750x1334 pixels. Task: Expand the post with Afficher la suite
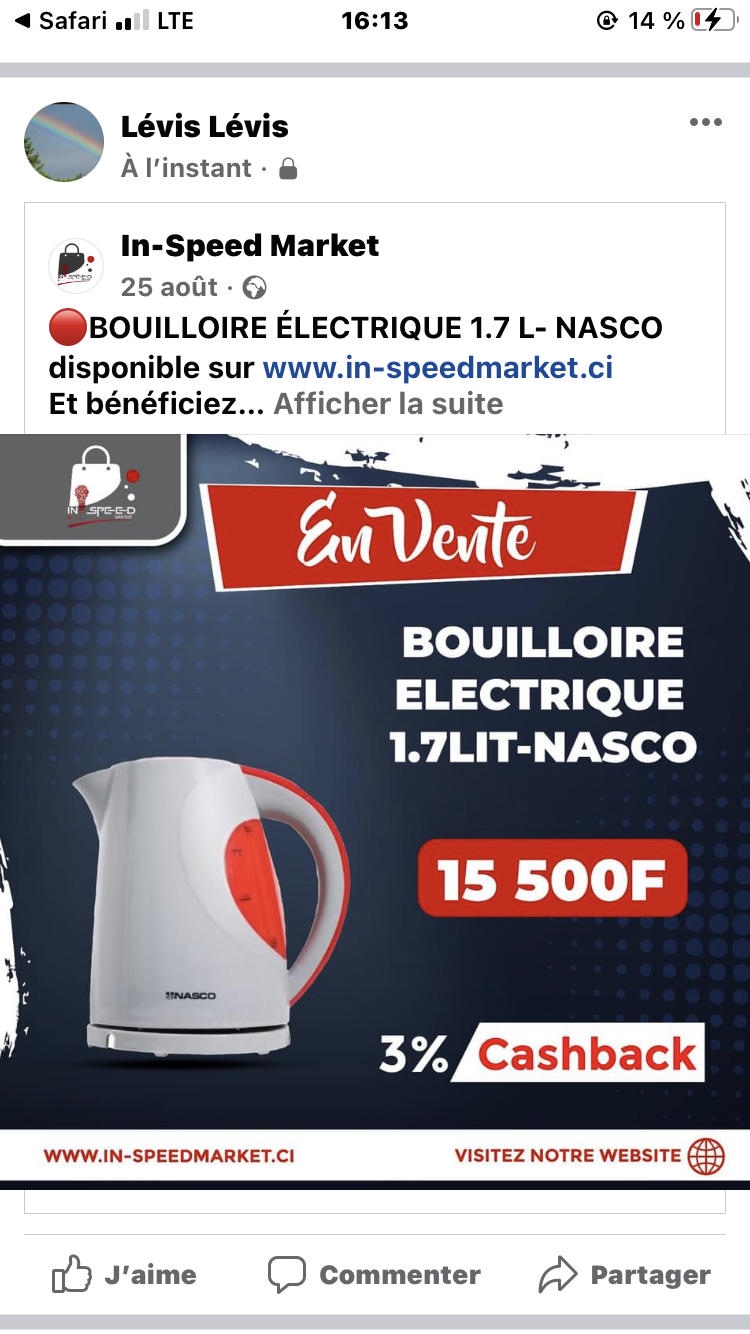pyautogui.click(x=388, y=404)
